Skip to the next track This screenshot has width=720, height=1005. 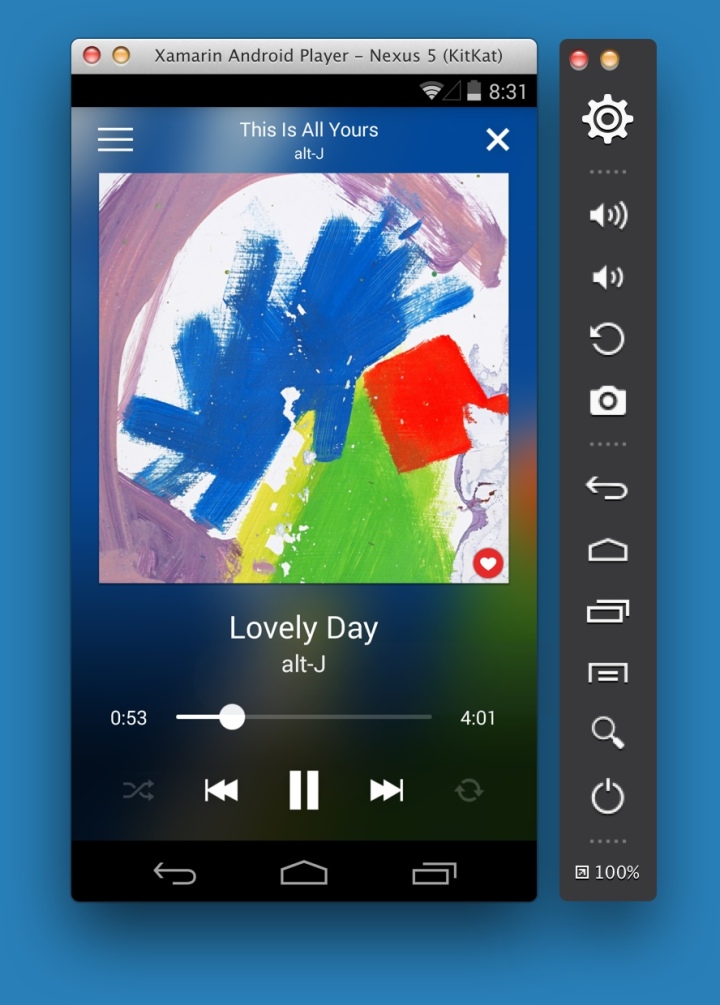(386, 790)
